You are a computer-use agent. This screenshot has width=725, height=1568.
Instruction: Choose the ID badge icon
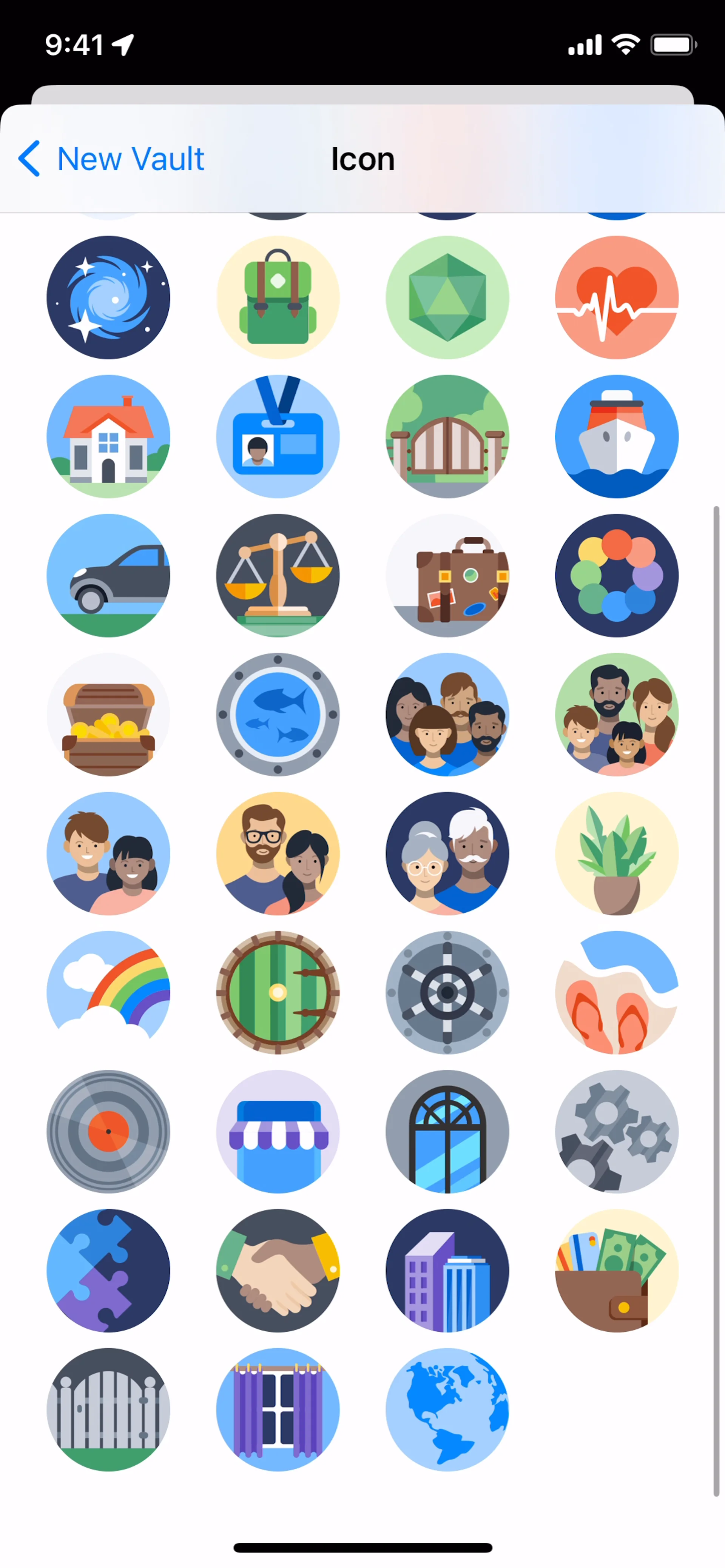278,436
